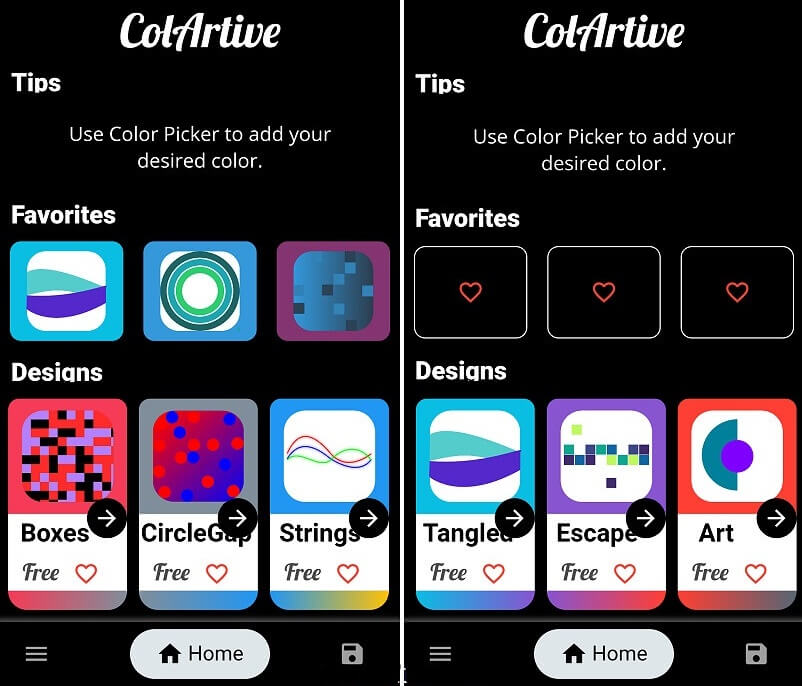The height and width of the screenshot is (686, 802).
Task: Open the Strings design arrow button
Action: tap(369, 518)
